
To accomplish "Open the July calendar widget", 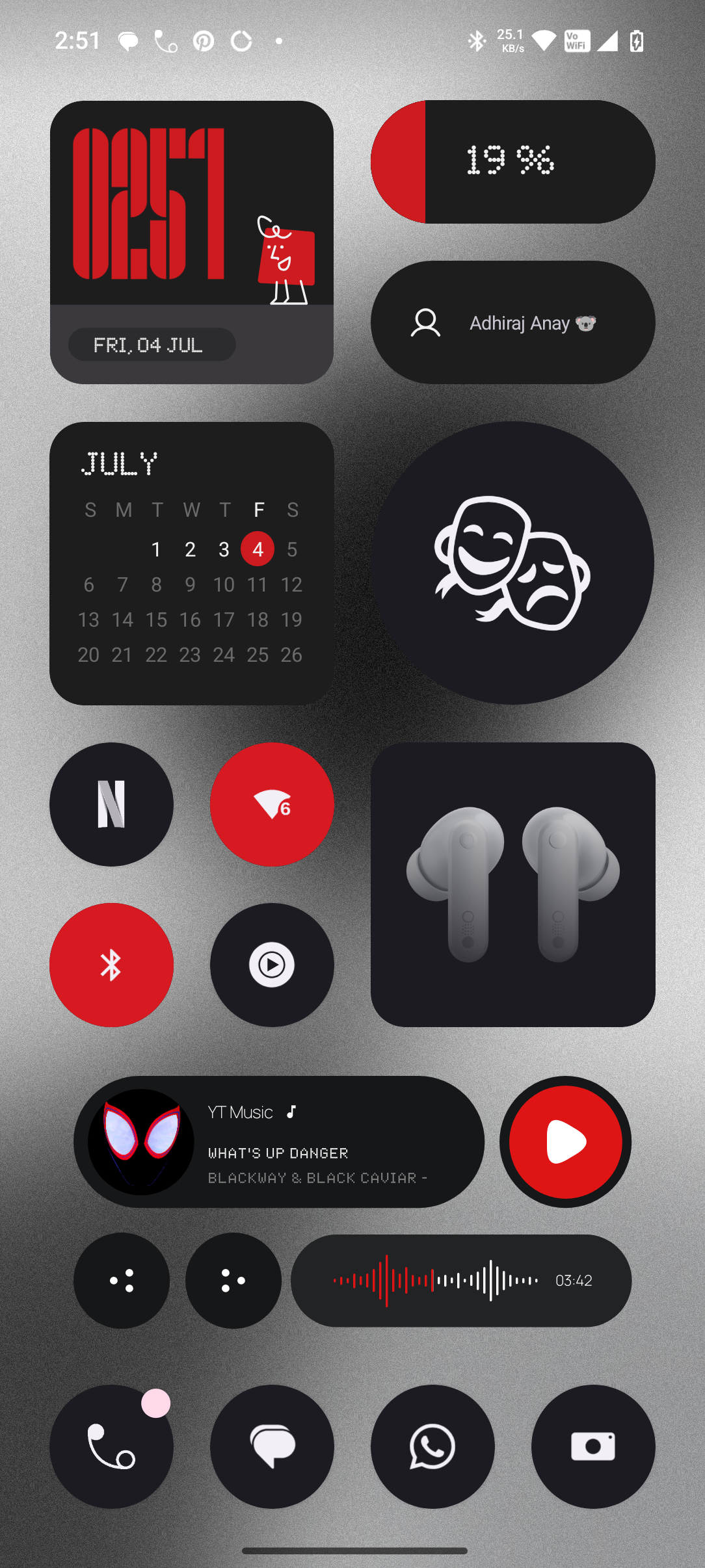I will (x=192, y=563).
